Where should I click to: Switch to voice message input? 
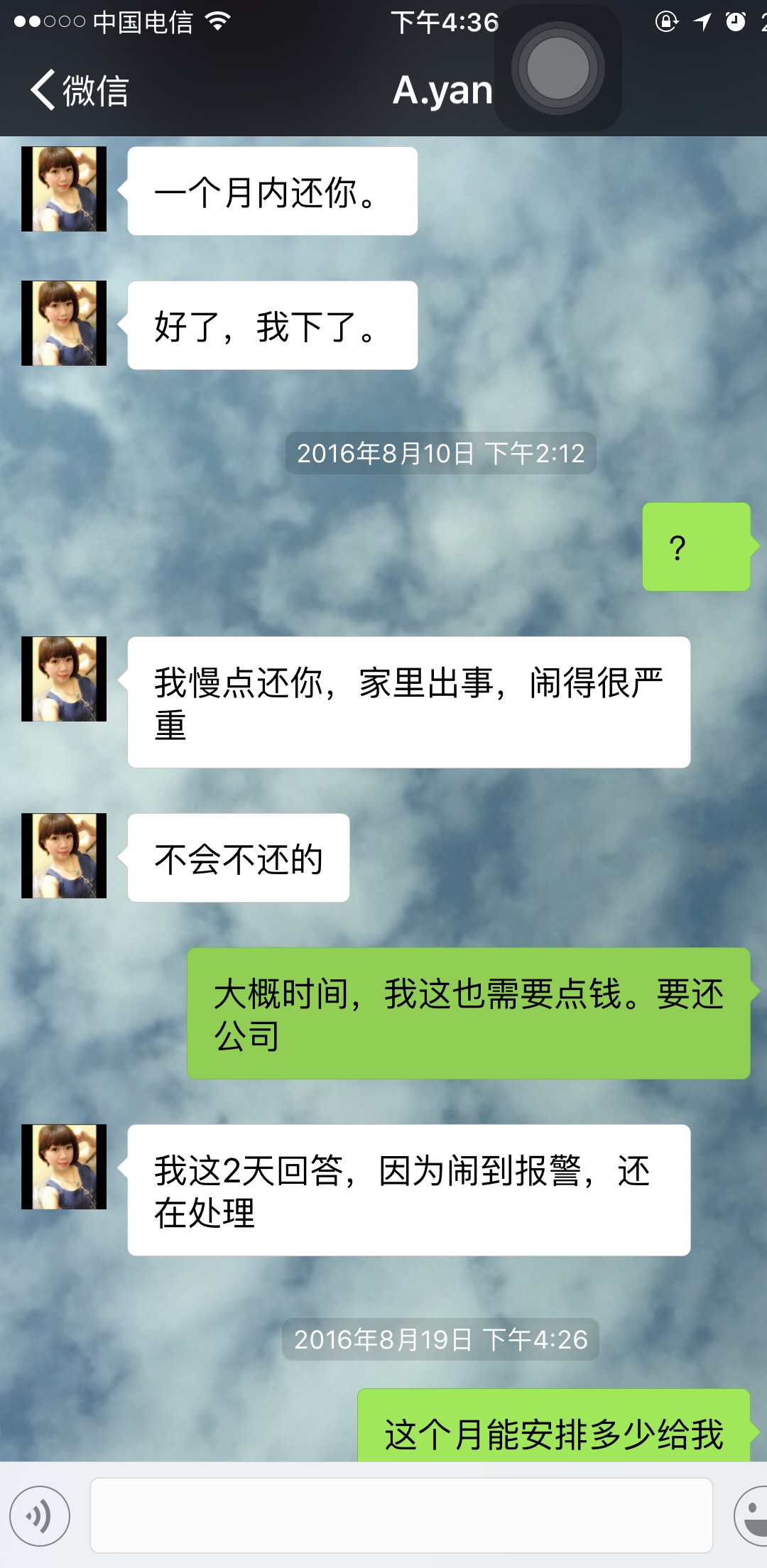[40, 1515]
